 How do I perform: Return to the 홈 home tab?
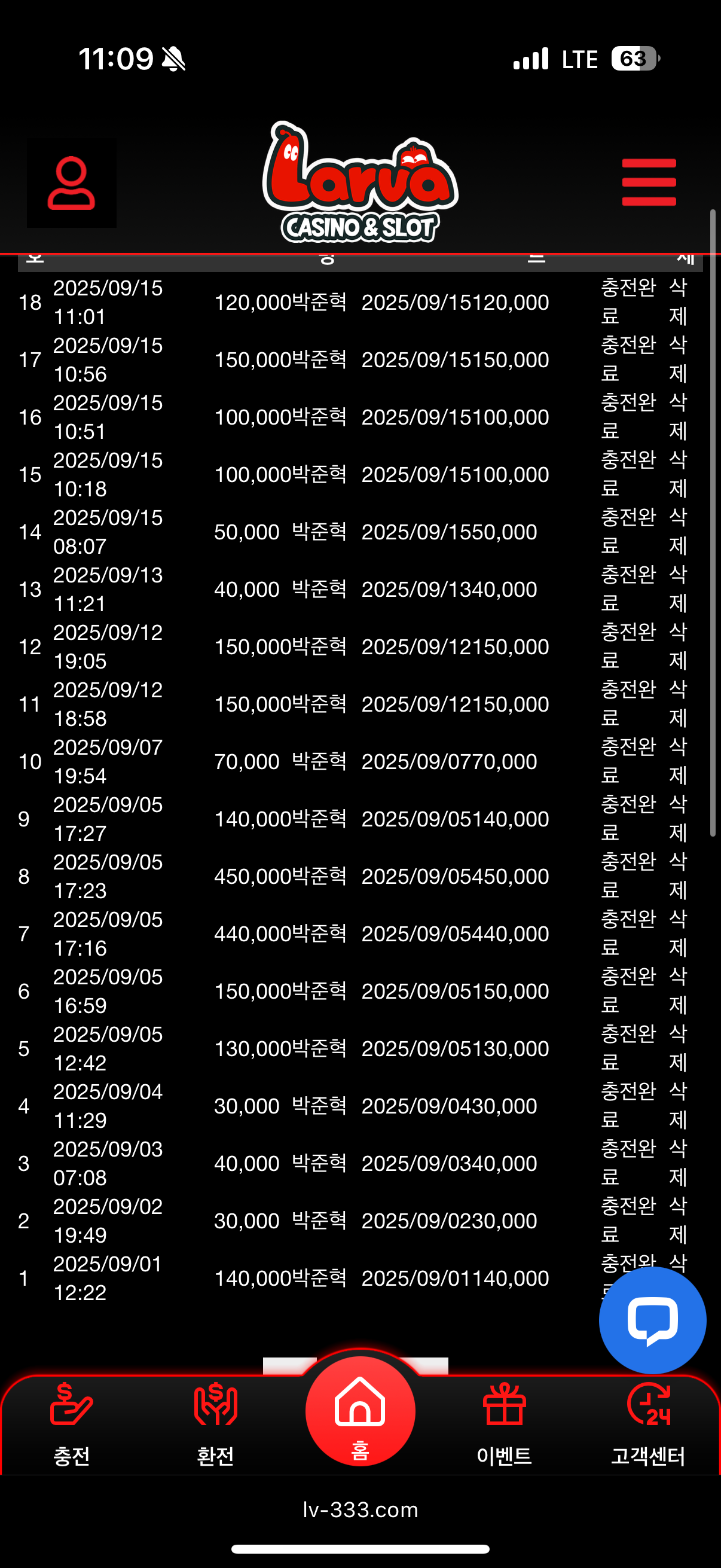(360, 1412)
